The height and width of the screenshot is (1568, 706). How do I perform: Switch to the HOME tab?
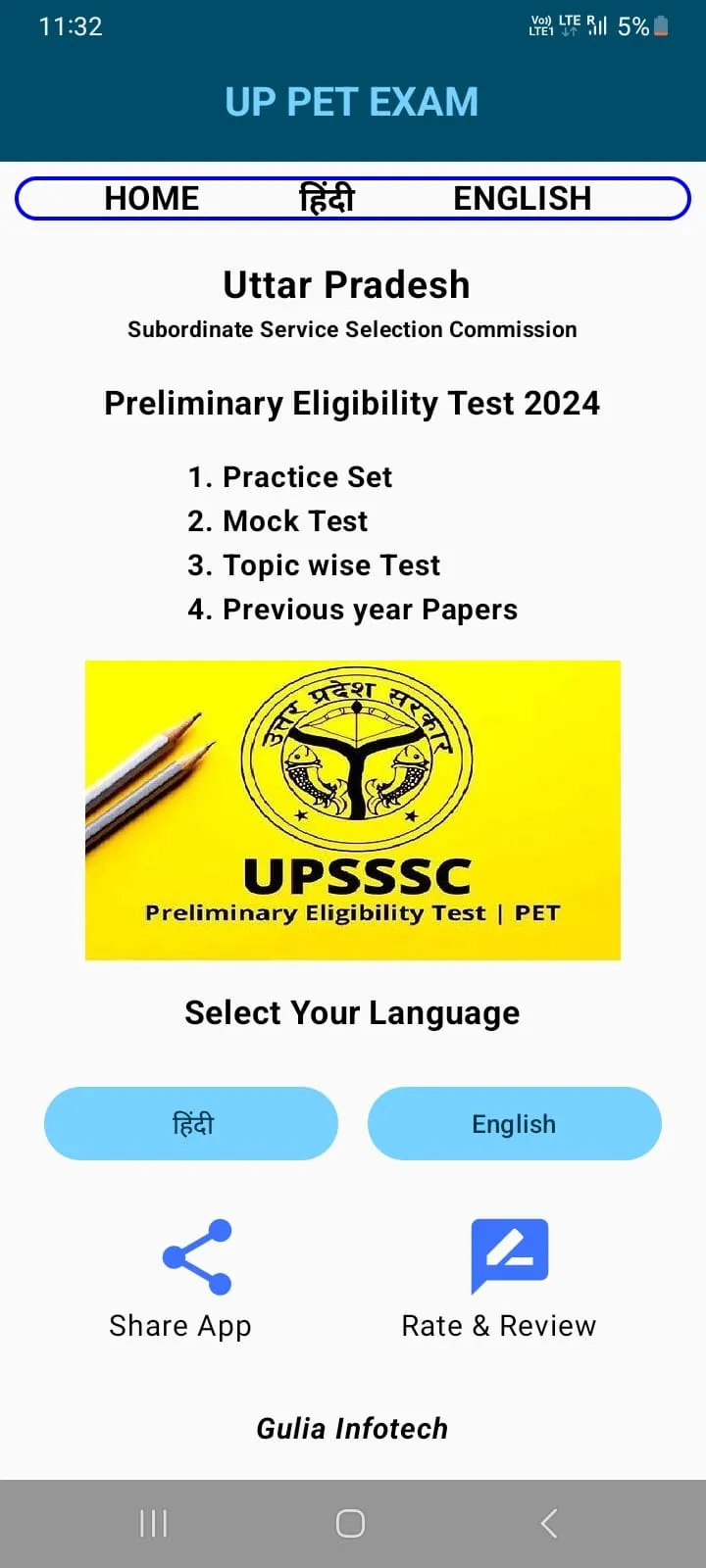click(x=152, y=198)
